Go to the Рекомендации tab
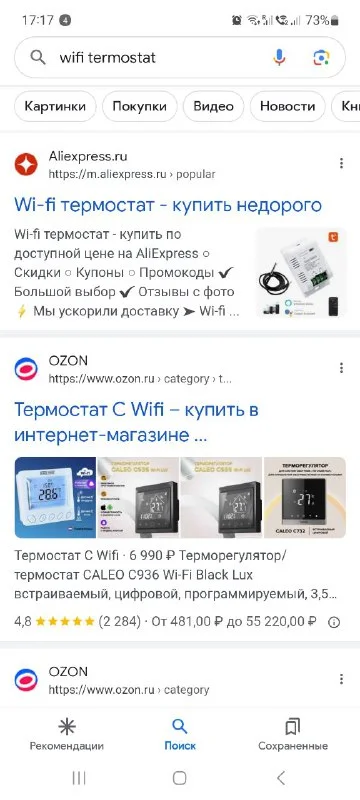Screen dimensions: 360x800 67,734
